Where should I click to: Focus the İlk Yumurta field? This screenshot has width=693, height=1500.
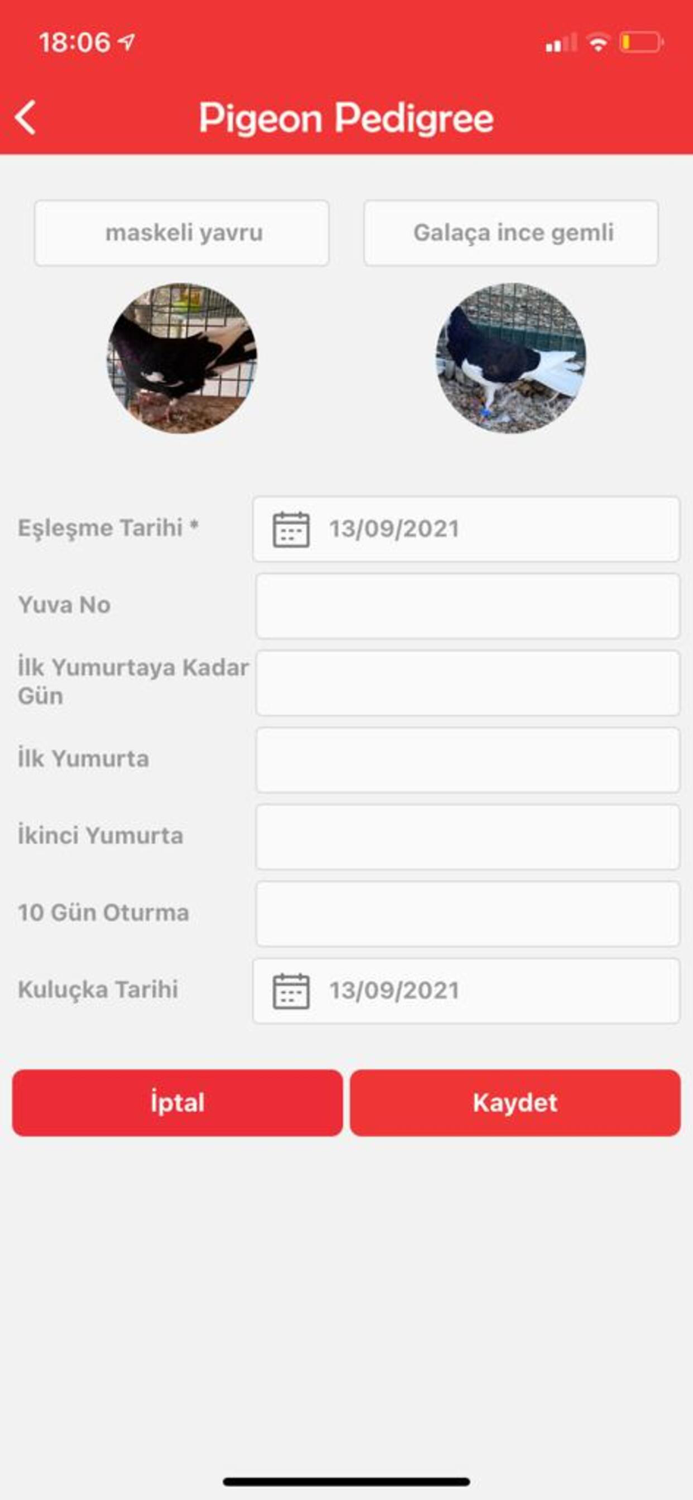point(468,760)
